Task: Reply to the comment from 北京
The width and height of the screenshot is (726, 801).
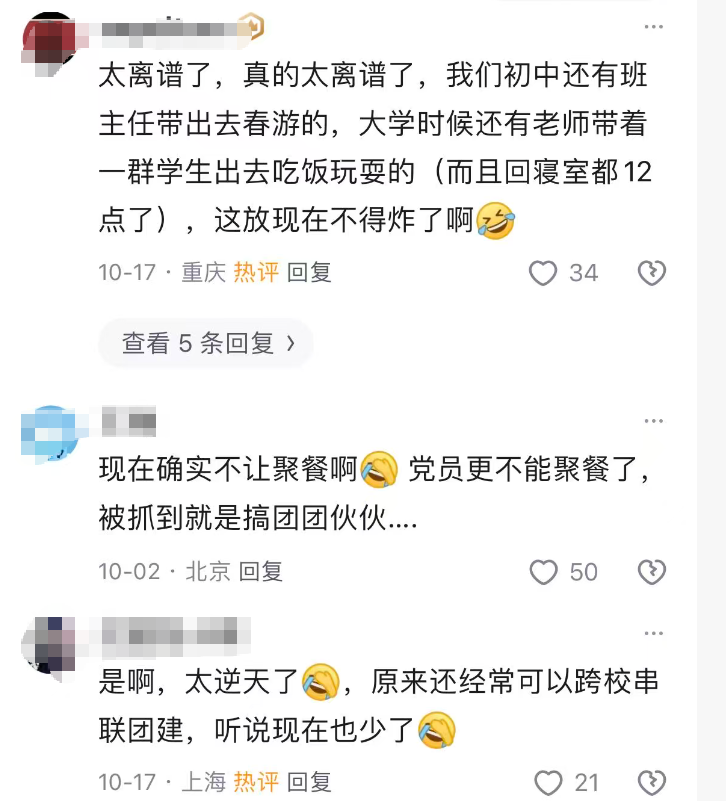Action: (x=261, y=571)
